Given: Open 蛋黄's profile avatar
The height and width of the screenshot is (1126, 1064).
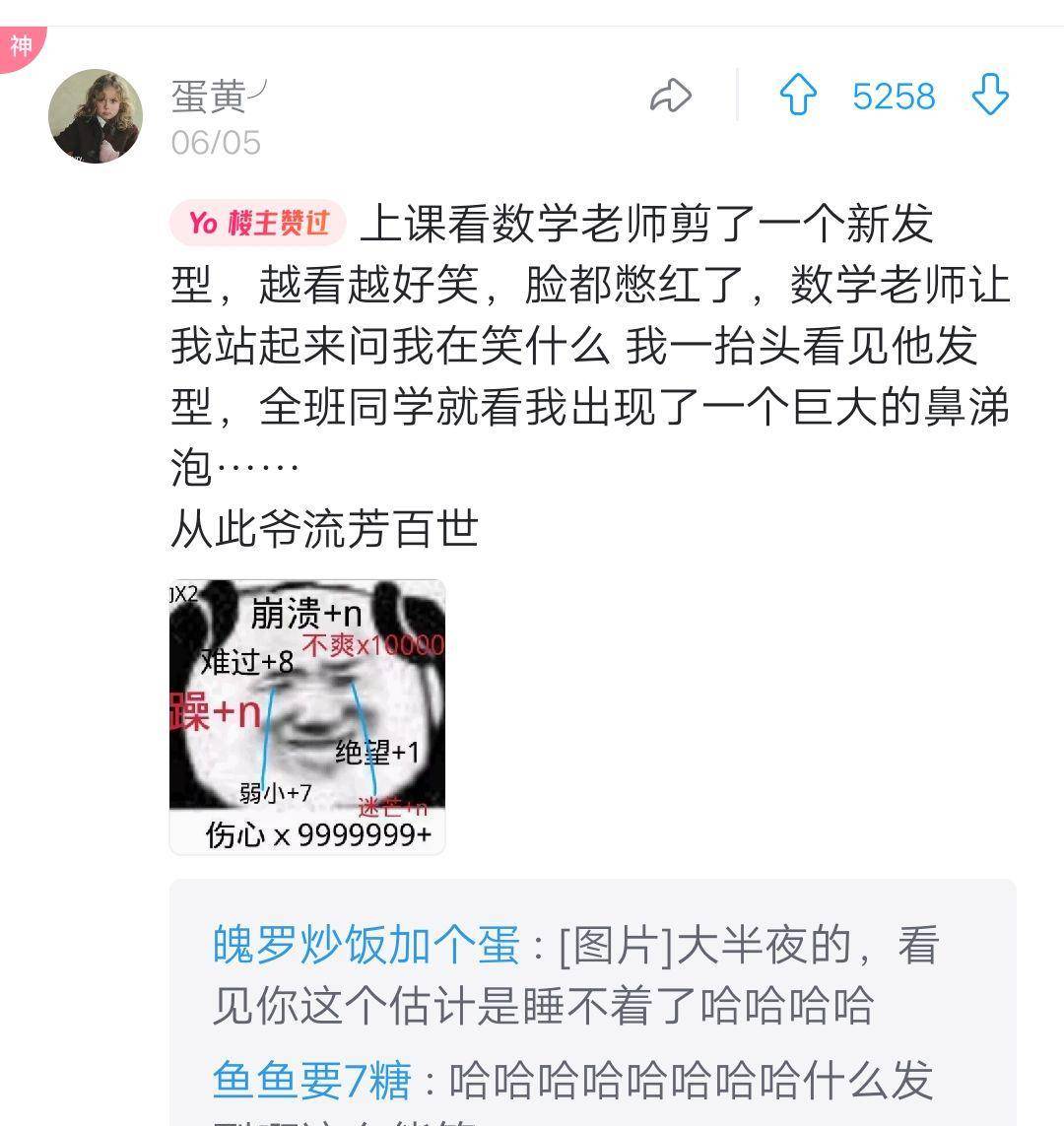Looking at the screenshot, I should point(96,116).
